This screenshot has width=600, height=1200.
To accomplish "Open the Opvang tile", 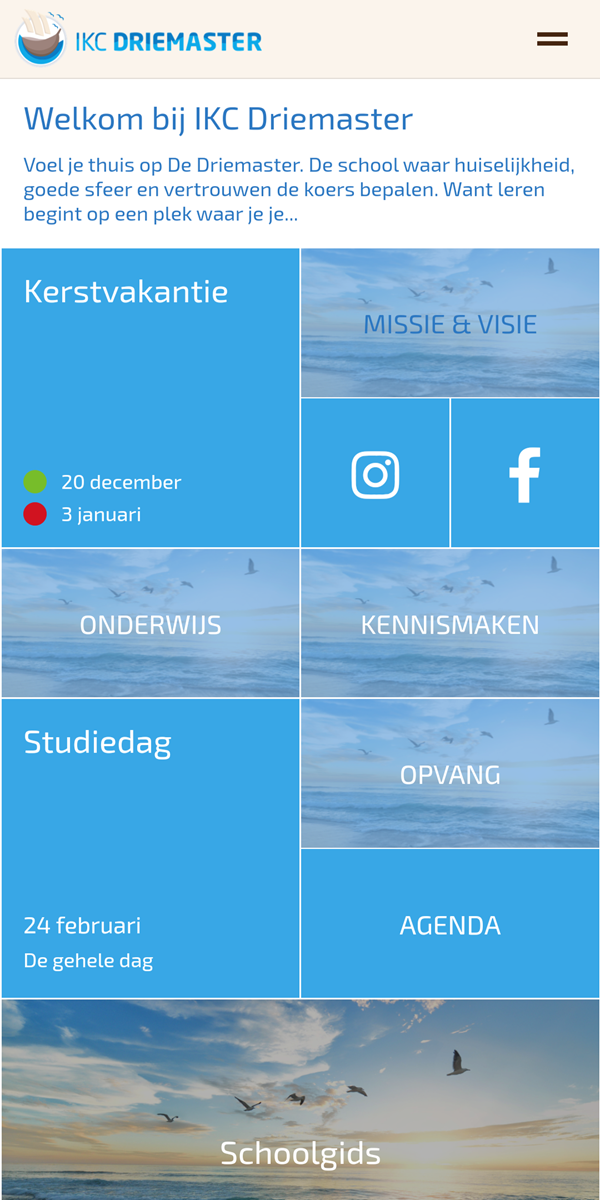I will click(x=450, y=773).
